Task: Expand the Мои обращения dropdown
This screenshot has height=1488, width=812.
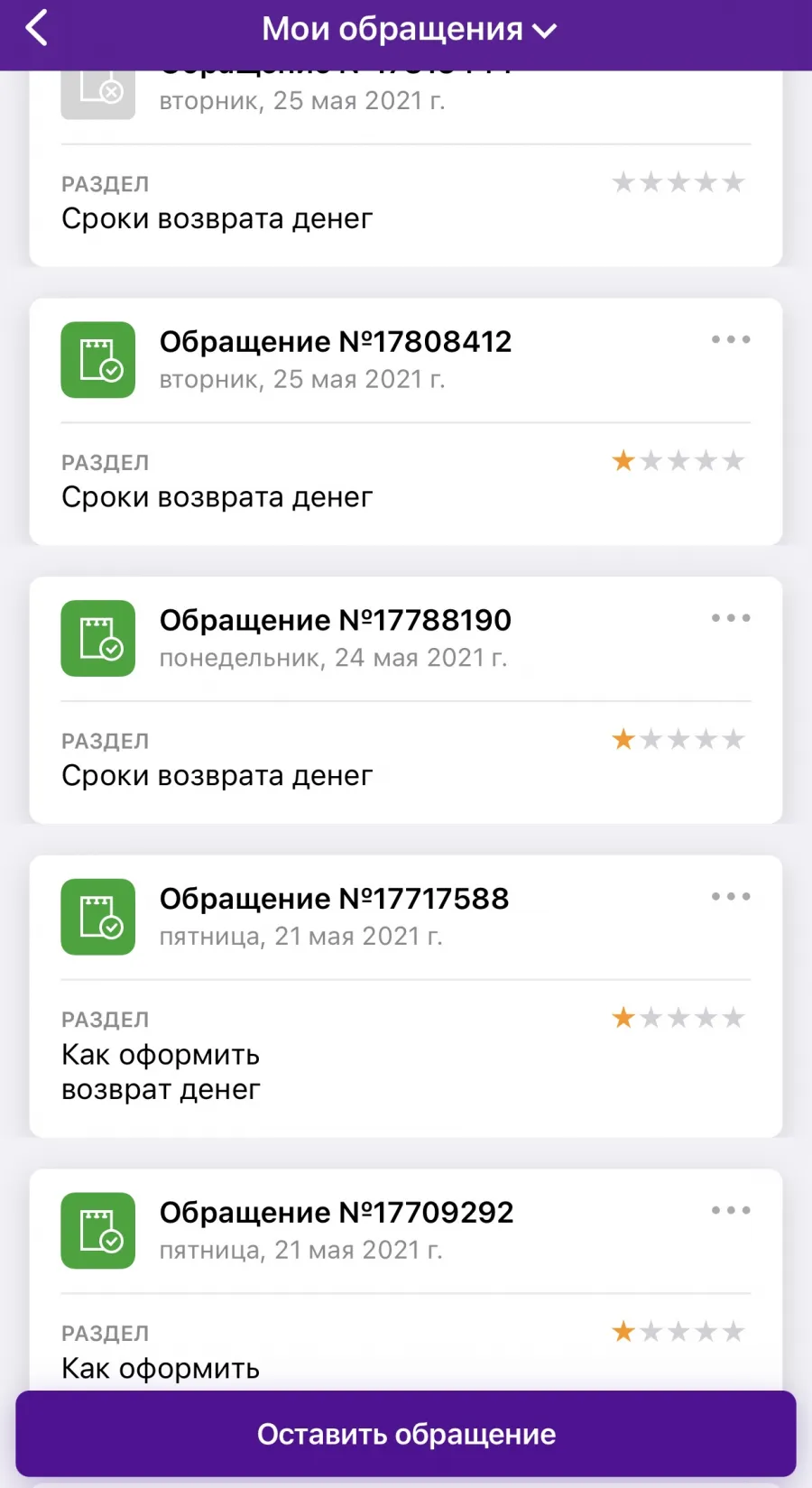Action: click(x=409, y=29)
